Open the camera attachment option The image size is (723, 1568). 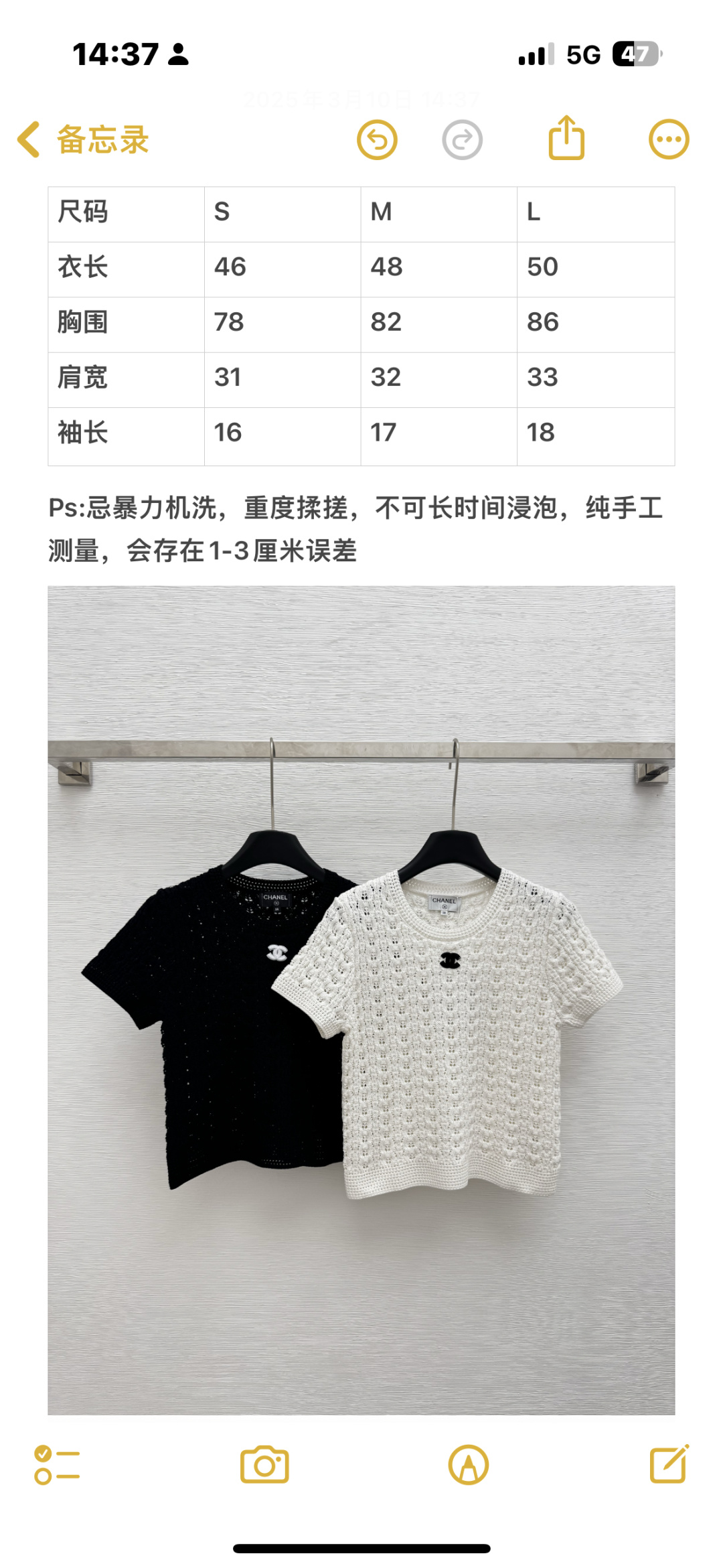[264, 1465]
